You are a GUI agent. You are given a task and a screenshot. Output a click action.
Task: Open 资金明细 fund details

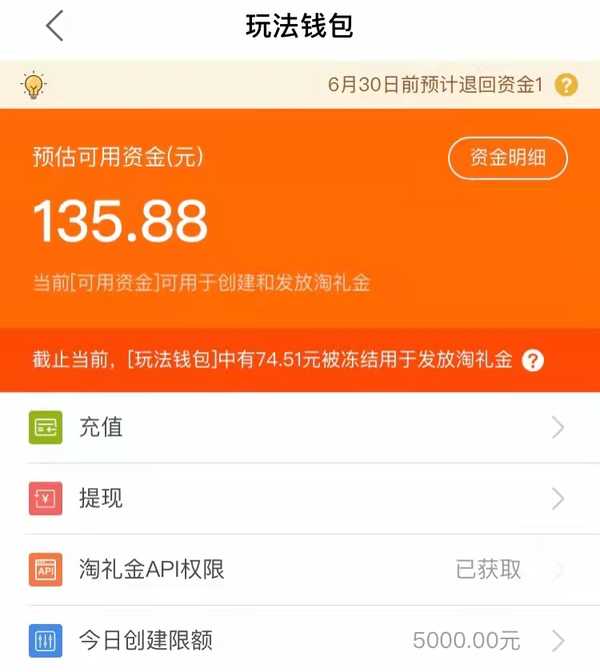point(508,158)
